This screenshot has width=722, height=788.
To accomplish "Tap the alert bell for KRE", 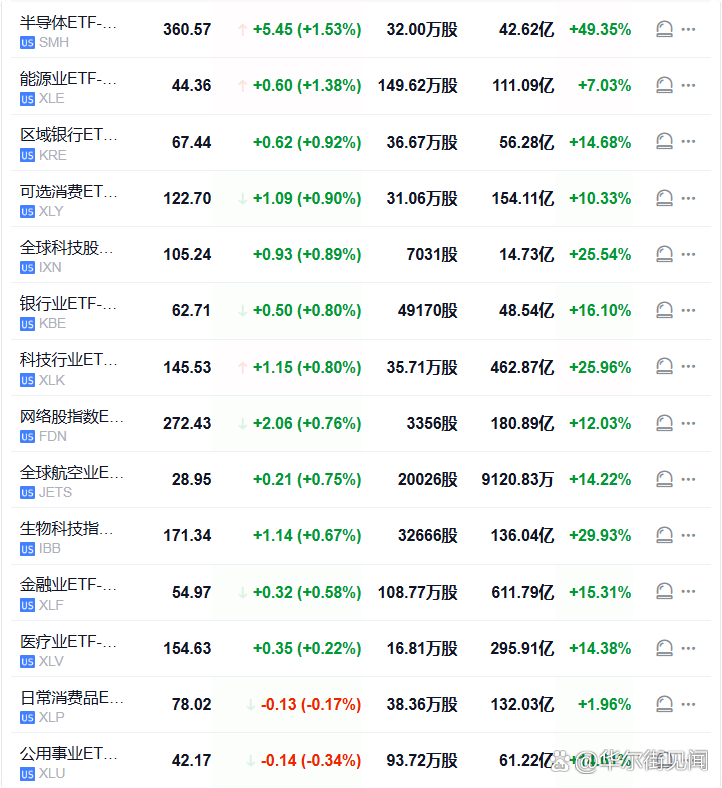I will [x=664, y=142].
